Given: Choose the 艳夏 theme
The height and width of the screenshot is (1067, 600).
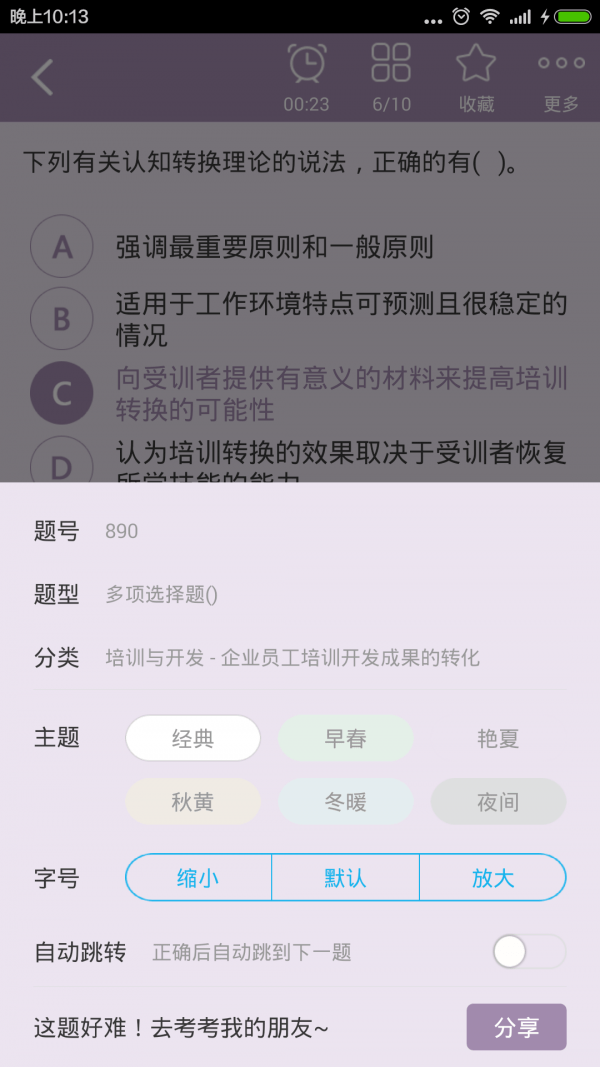Looking at the screenshot, I should (498, 739).
